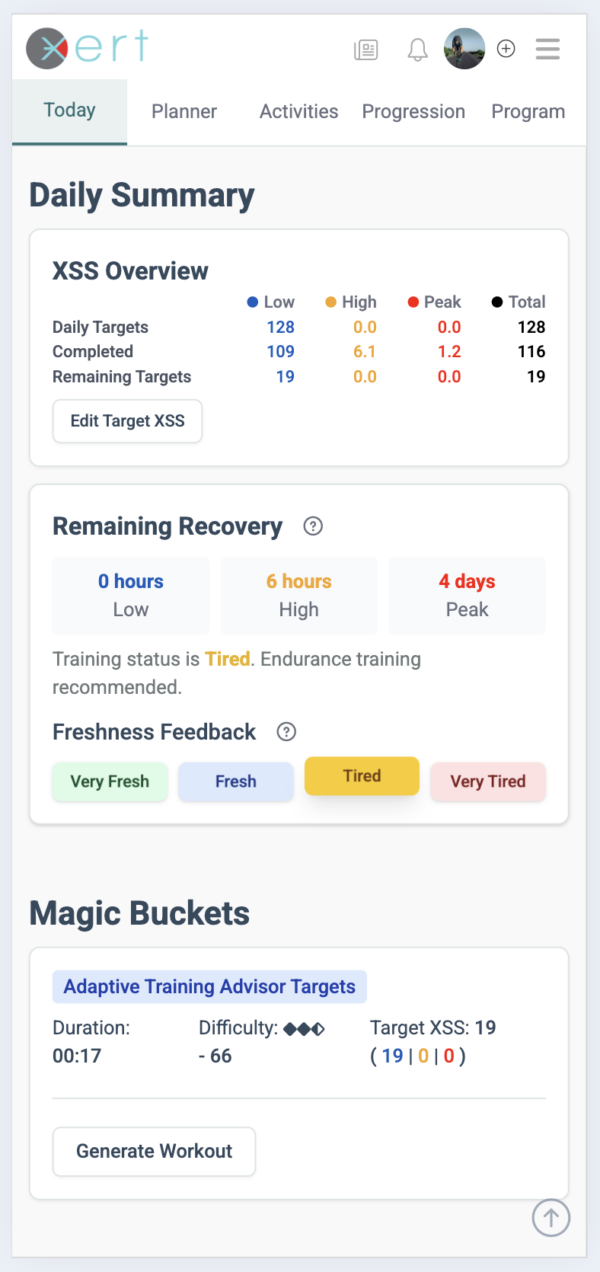Select the Tired freshness option

[361, 776]
